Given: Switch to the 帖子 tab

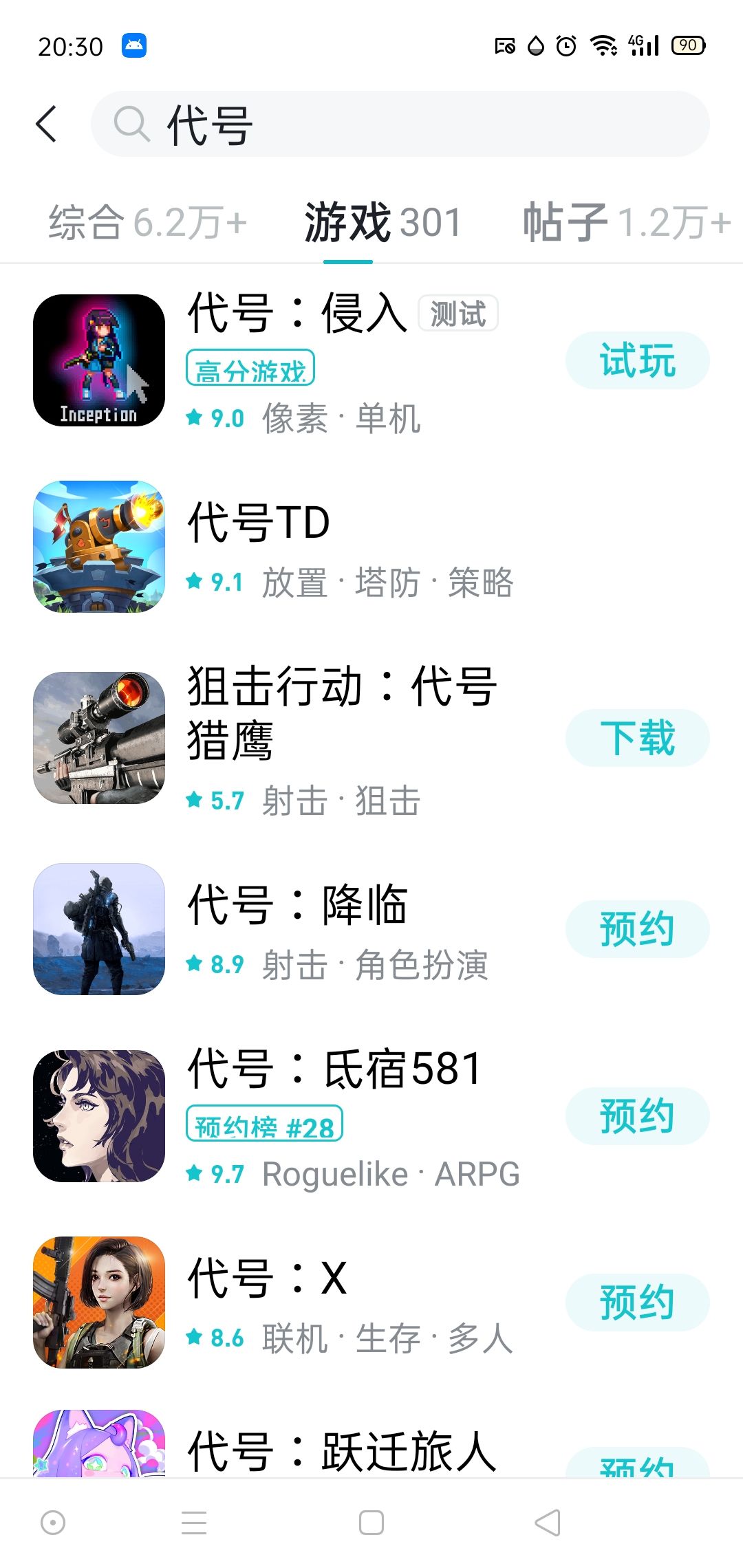Looking at the screenshot, I should click(x=625, y=223).
